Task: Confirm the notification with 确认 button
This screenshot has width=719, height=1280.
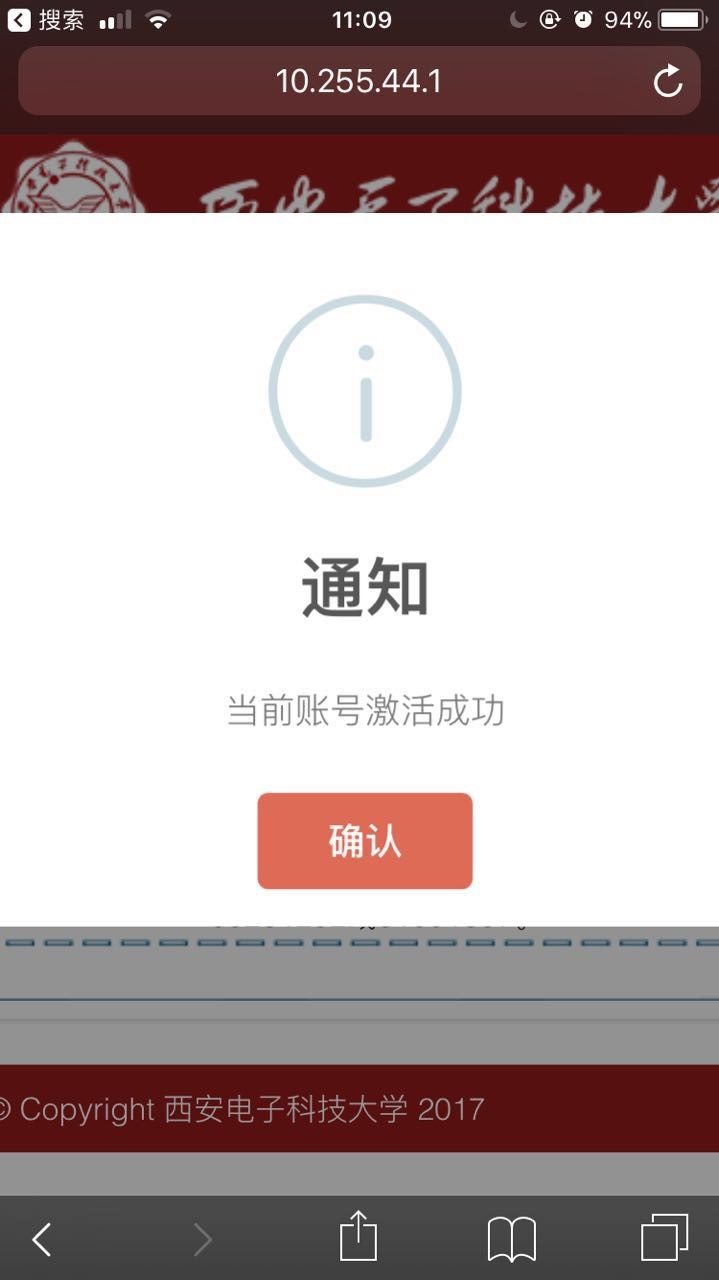Action: [364, 841]
